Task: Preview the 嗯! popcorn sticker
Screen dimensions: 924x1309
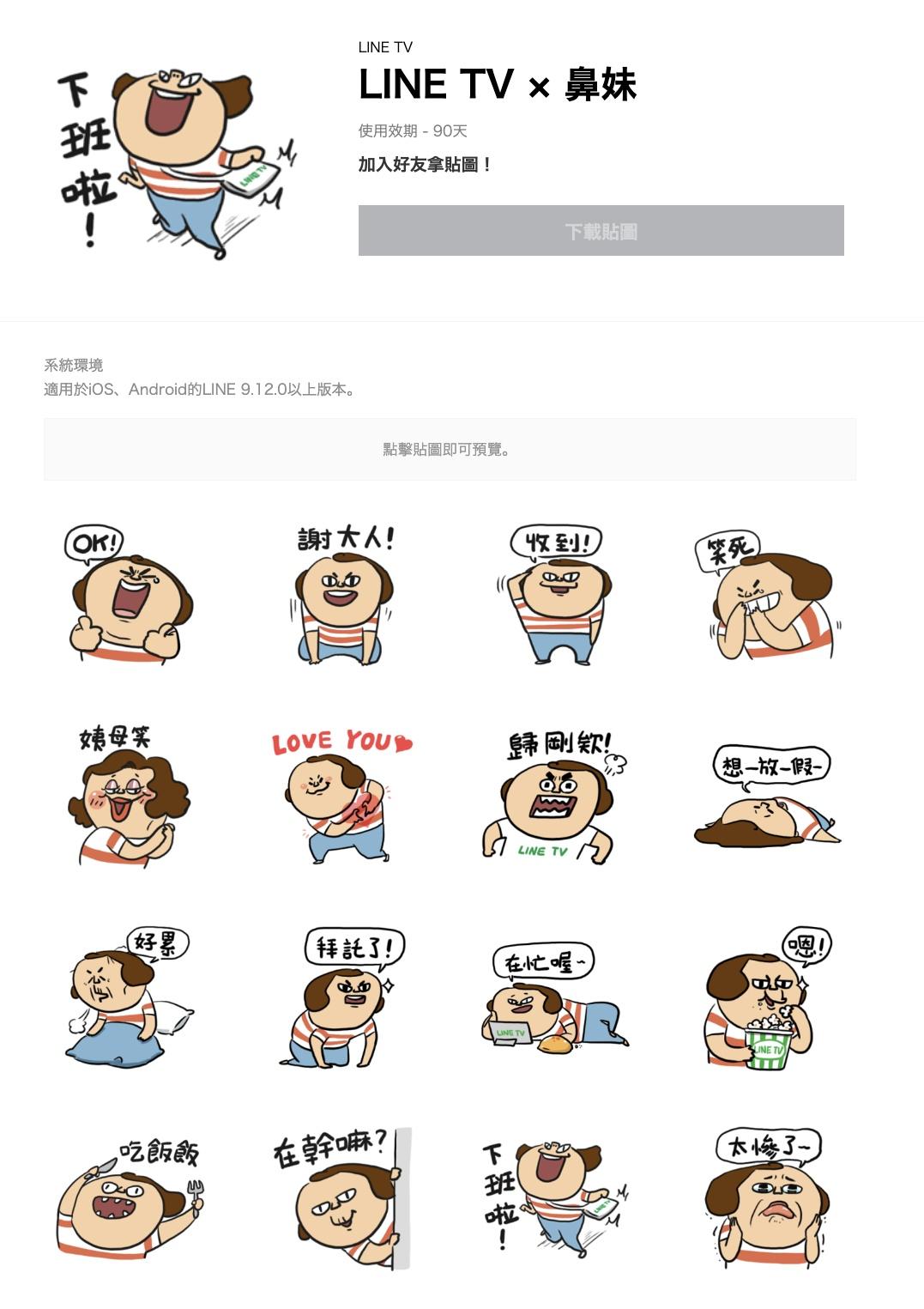Action: [x=770, y=997]
